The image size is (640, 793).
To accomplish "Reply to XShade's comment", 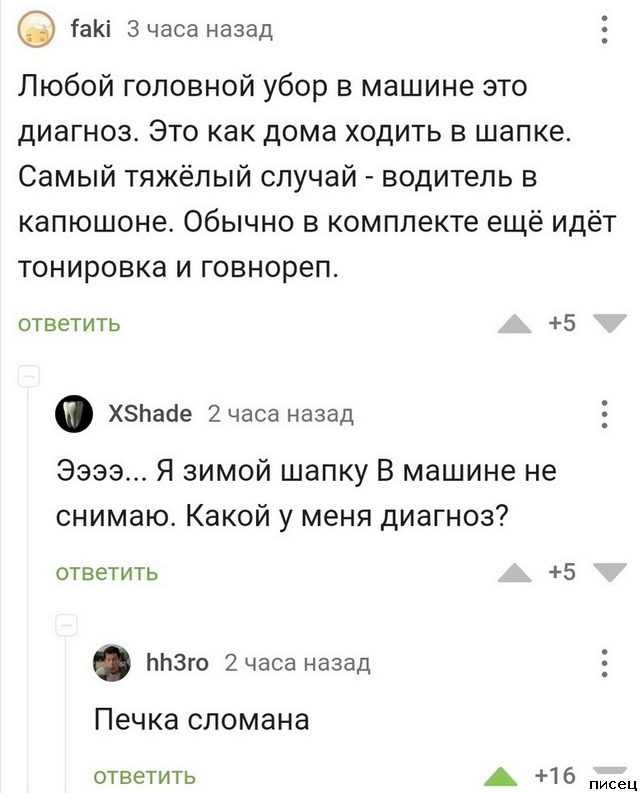I will [106, 573].
